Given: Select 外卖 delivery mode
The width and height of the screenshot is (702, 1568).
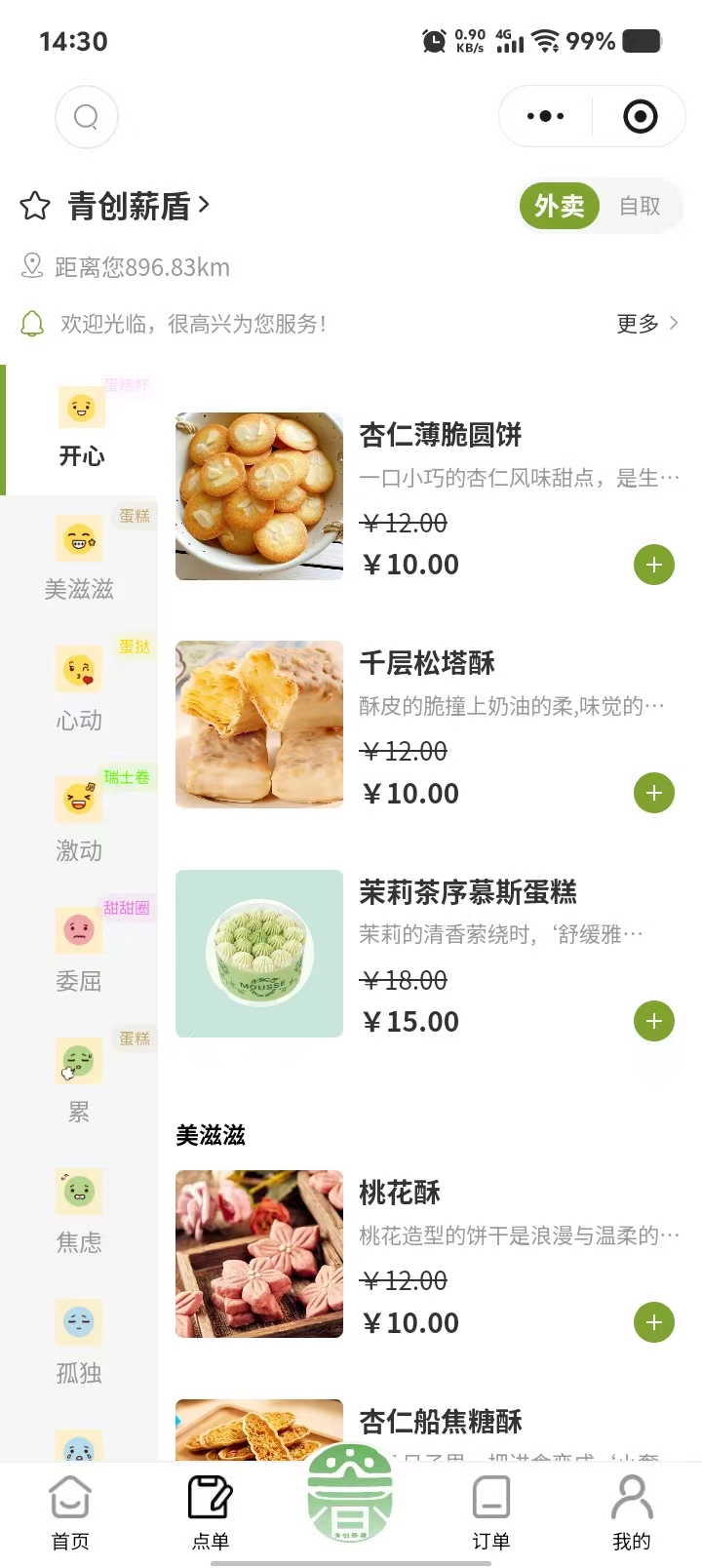Looking at the screenshot, I should 560,206.
